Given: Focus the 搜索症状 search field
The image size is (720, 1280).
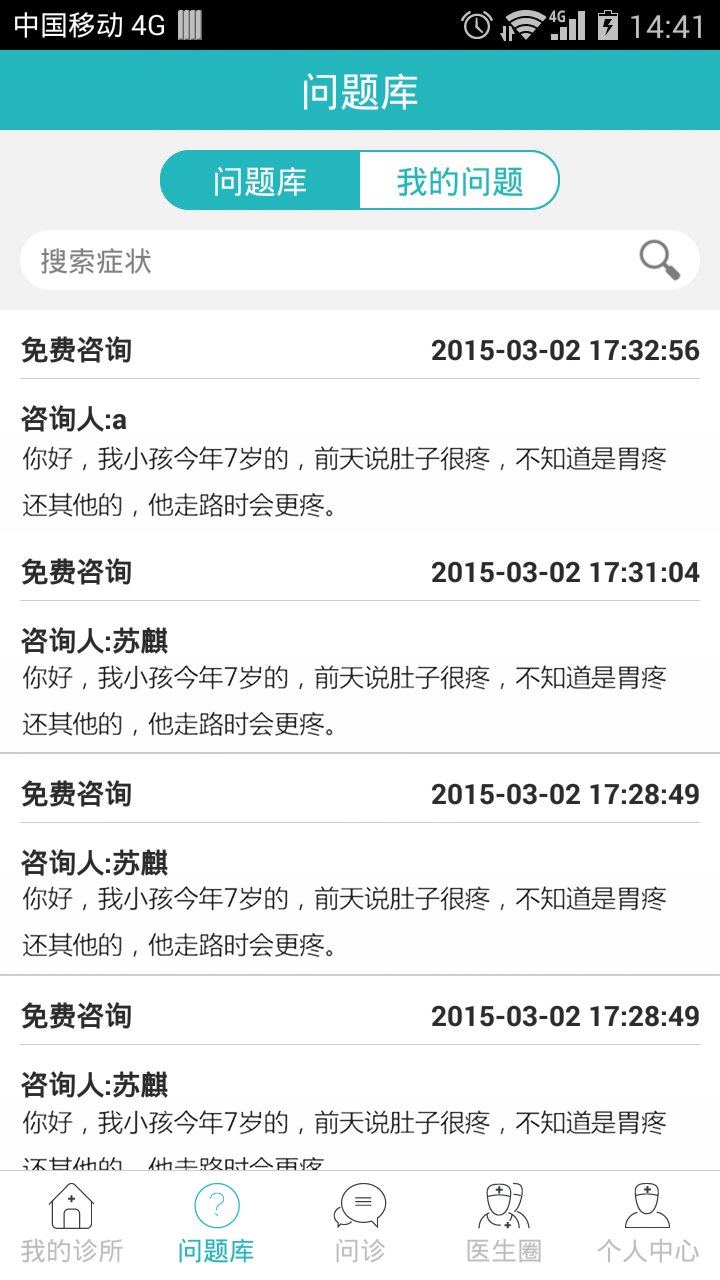Looking at the screenshot, I should [360, 260].
